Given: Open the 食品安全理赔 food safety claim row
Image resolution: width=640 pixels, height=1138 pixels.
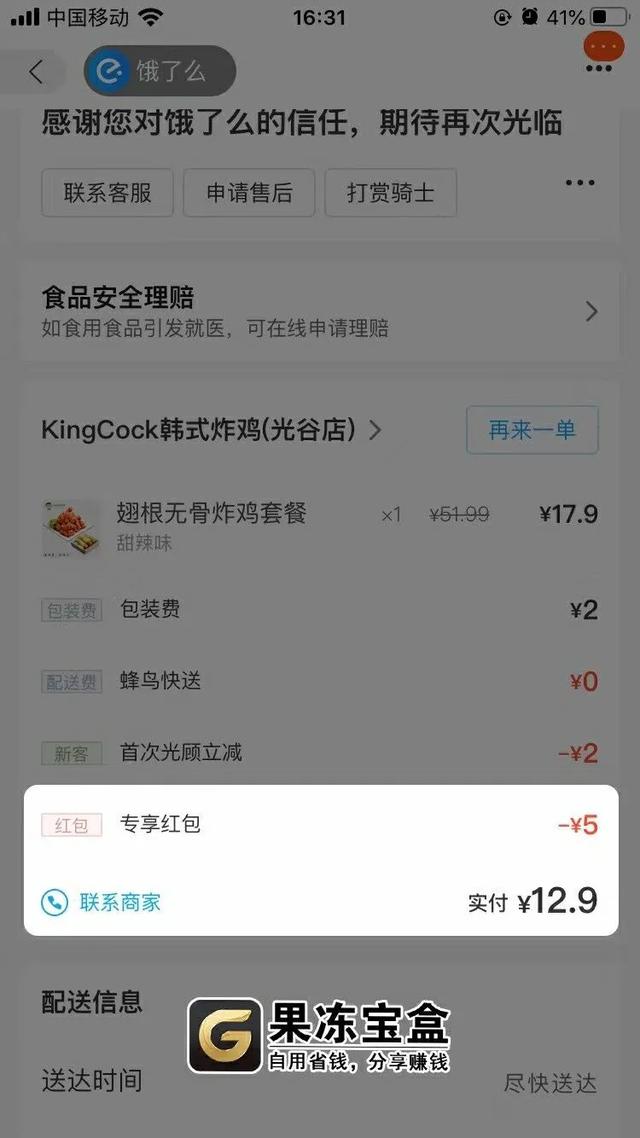Looking at the screenshot, I should (x=320, y=311).
